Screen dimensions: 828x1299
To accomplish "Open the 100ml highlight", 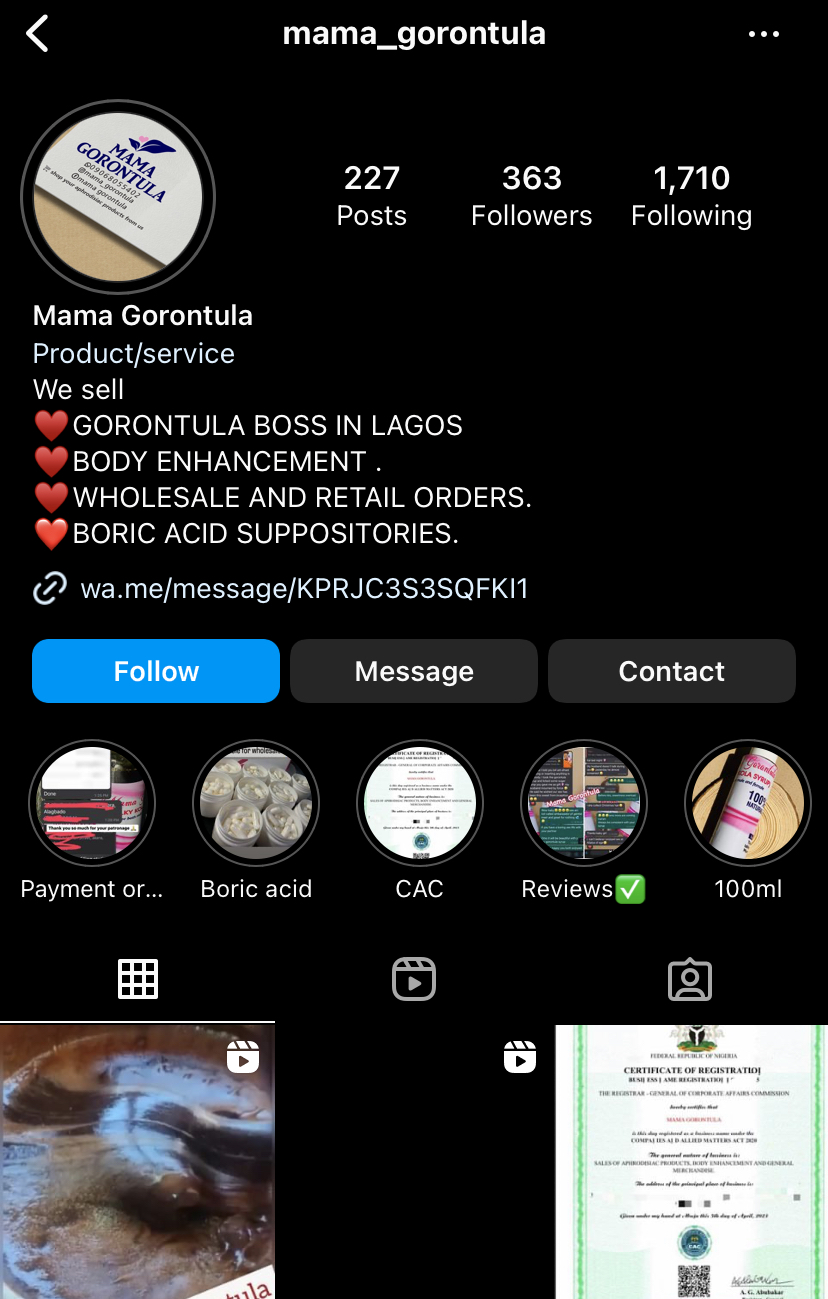I will [748, 803].
